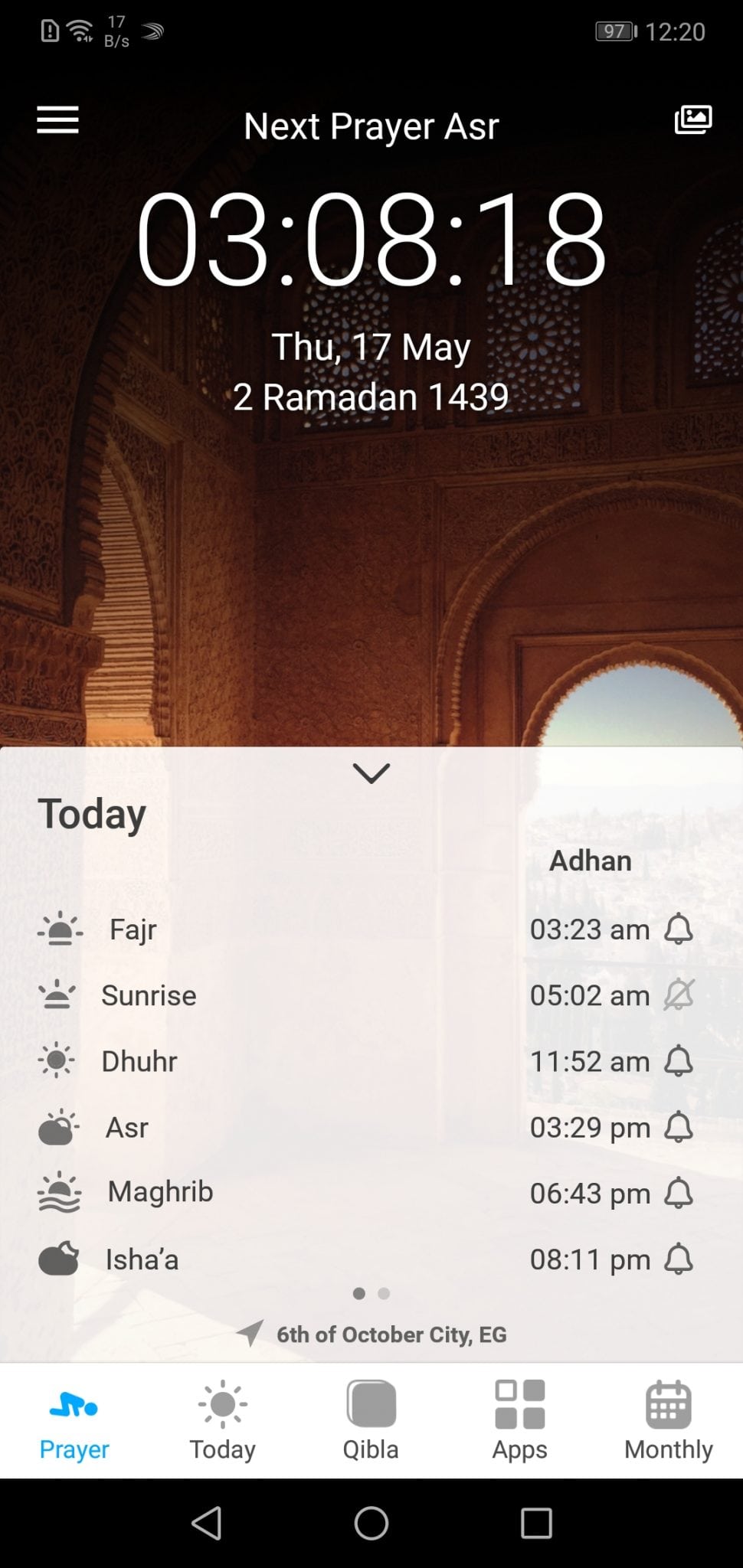Toggle the Fajr adhan bell
Screen dimensions: 743x1568
(x=679, y=929)
